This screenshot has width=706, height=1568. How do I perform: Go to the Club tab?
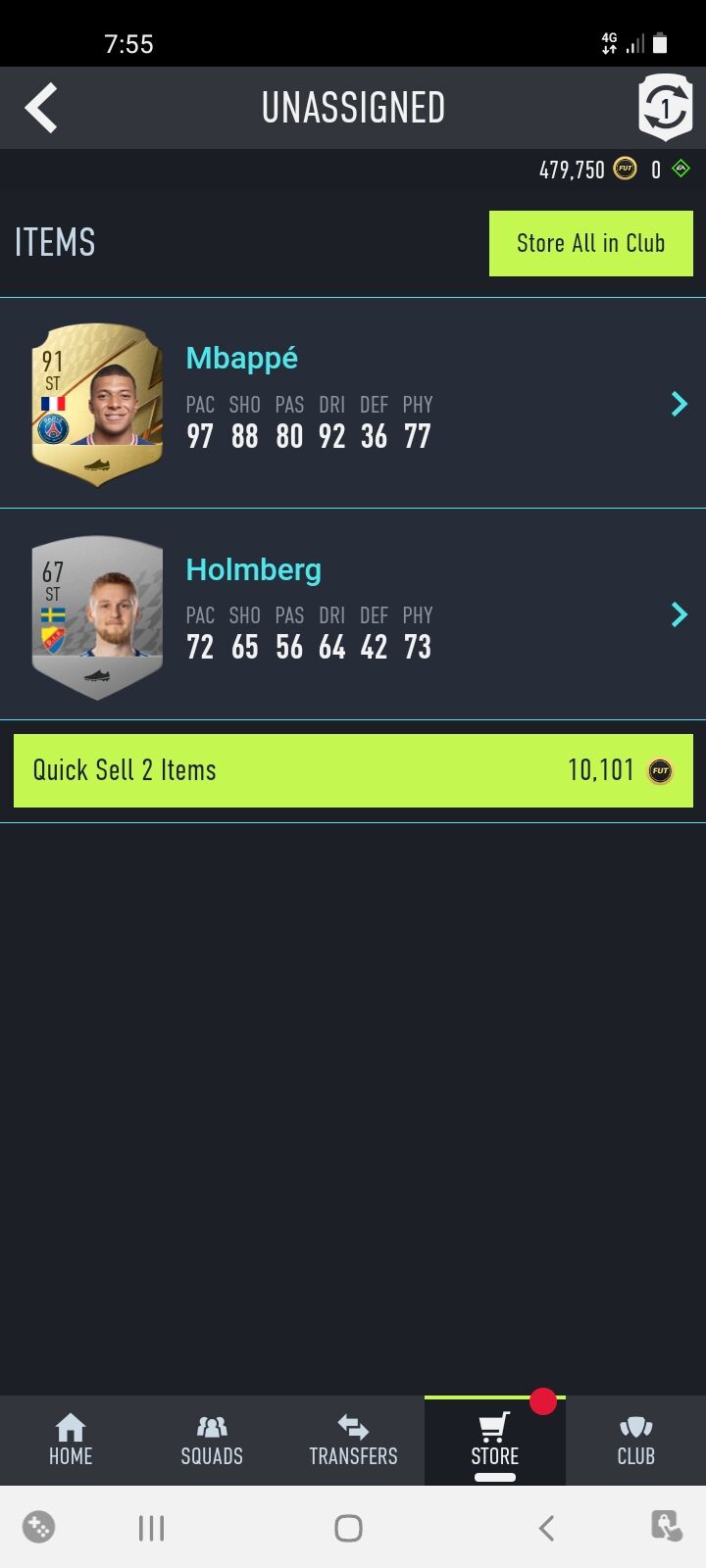pyautogui.click(x=635, y=1440)
